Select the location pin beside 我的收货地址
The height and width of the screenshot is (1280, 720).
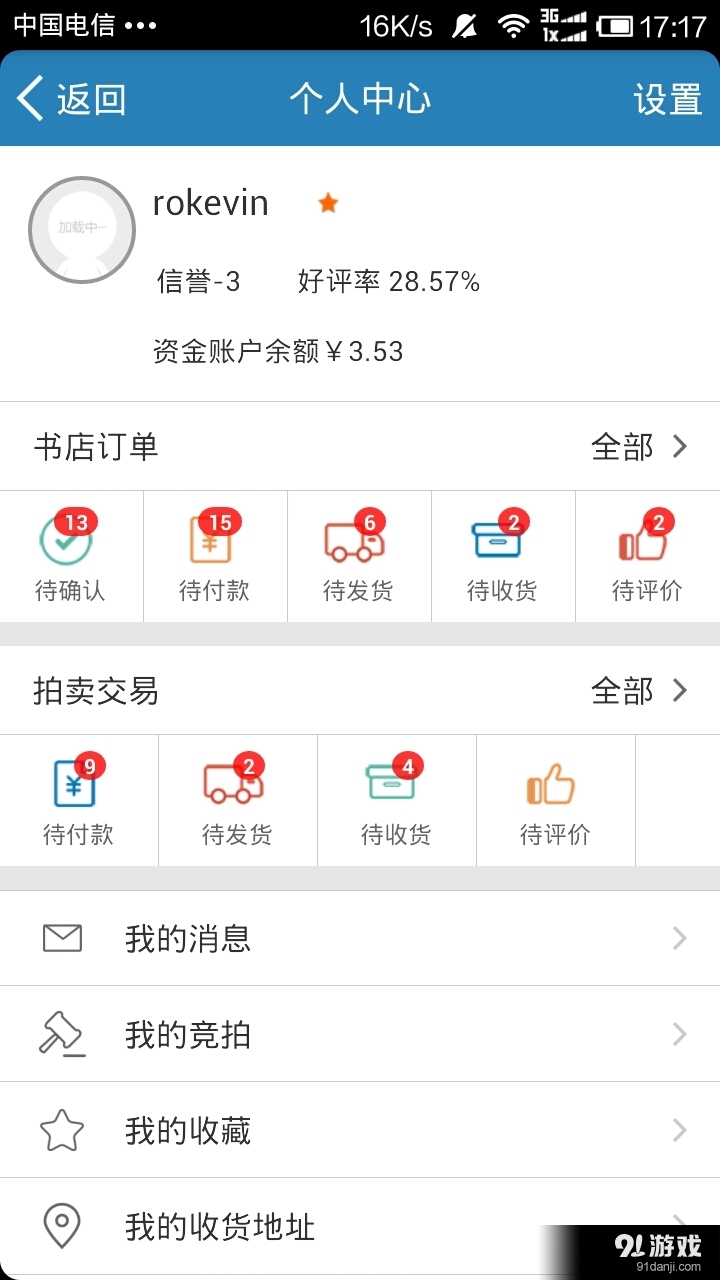pyautogui.click(x=62, y=1226)
